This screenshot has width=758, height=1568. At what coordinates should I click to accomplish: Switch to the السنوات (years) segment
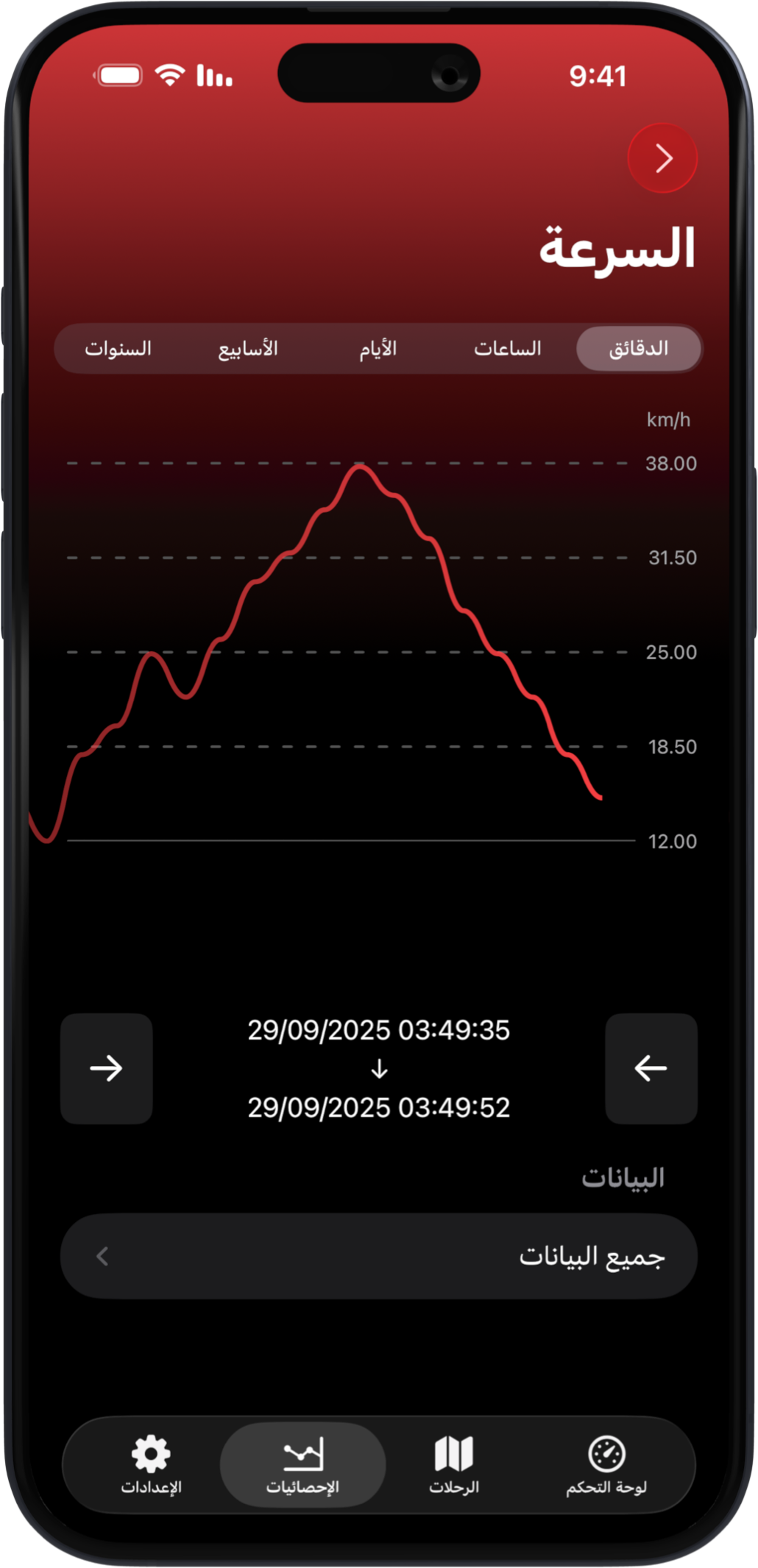[x=118, y=348]
